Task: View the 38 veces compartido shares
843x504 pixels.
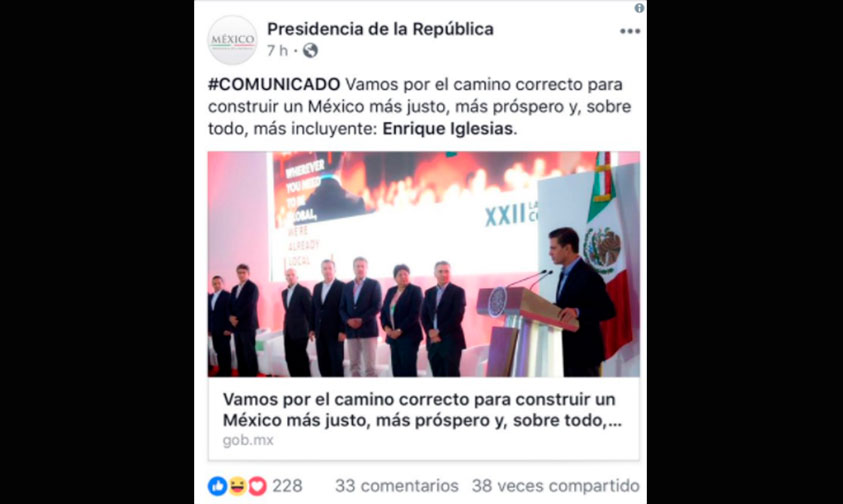Action: point(555,486)
